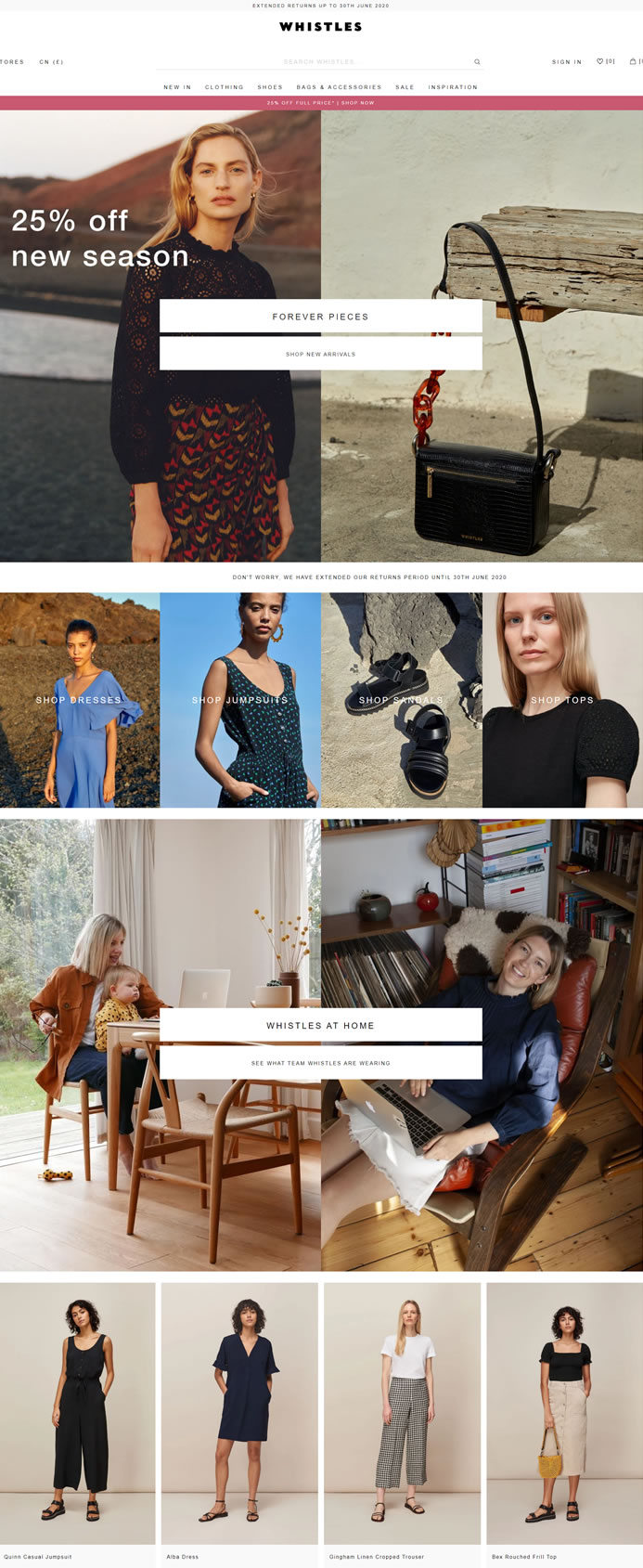Browse the Sale section

405,87
